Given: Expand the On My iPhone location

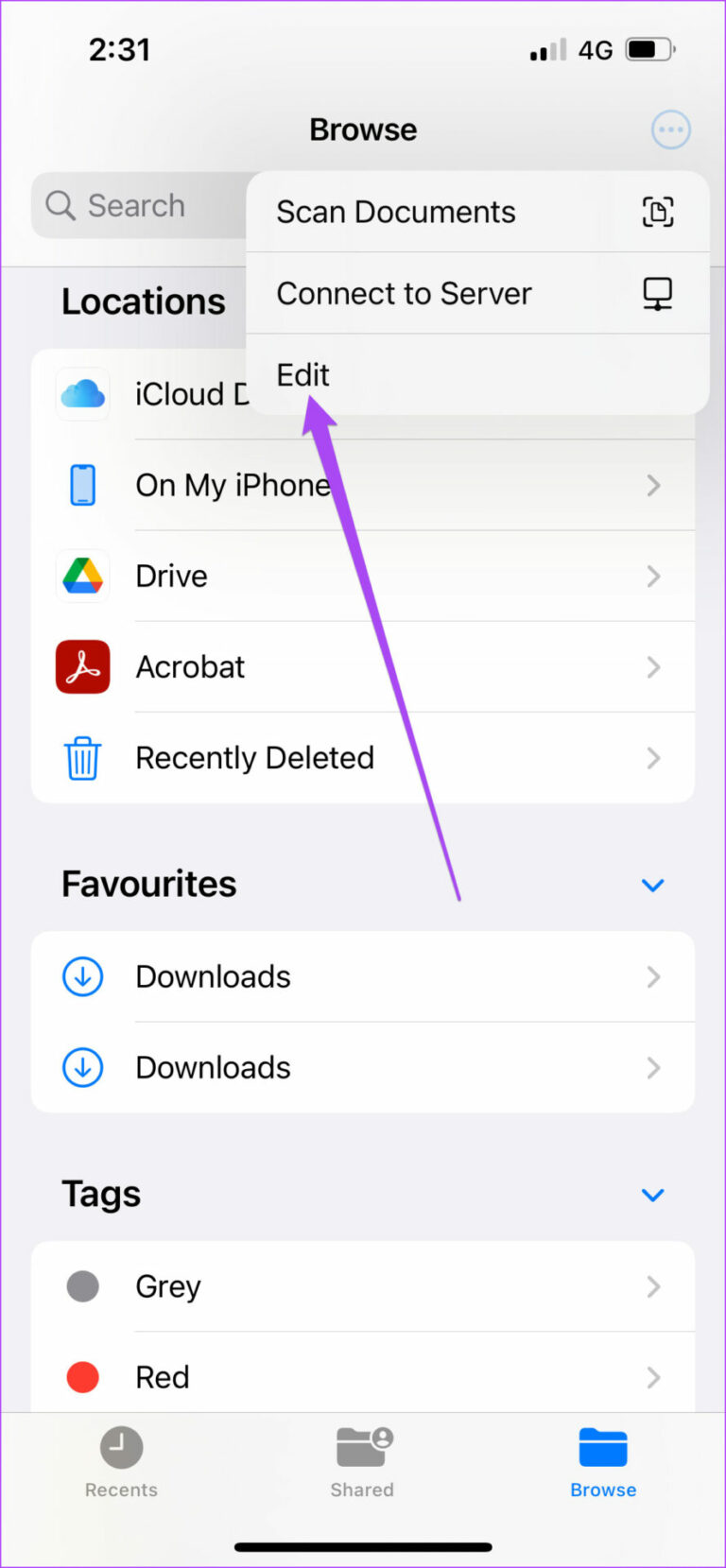Looking at the screenshot, I should 233,485.
